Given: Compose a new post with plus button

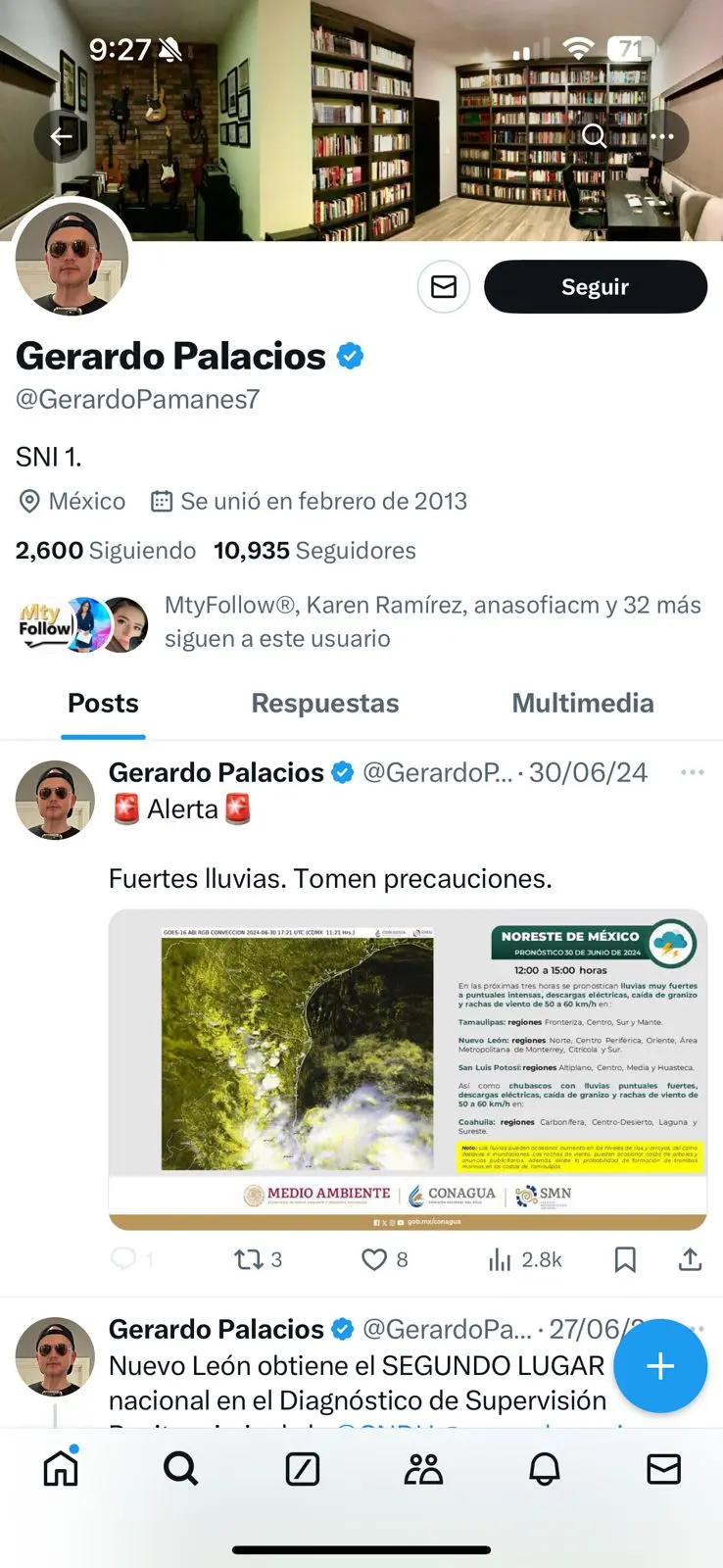Looking at the screenshot, I should 660,1365.
